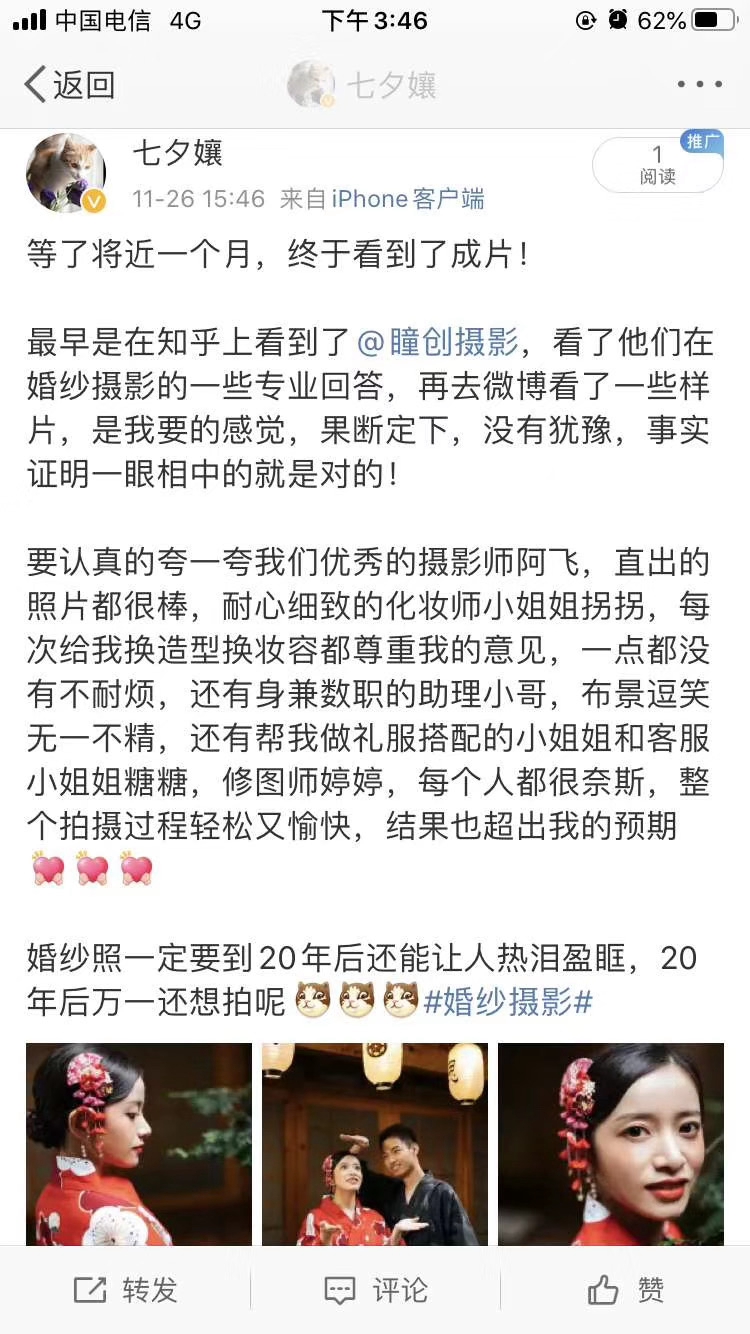
Task: View the first kimono portrait photo
Action: (x=139, y=1143)
